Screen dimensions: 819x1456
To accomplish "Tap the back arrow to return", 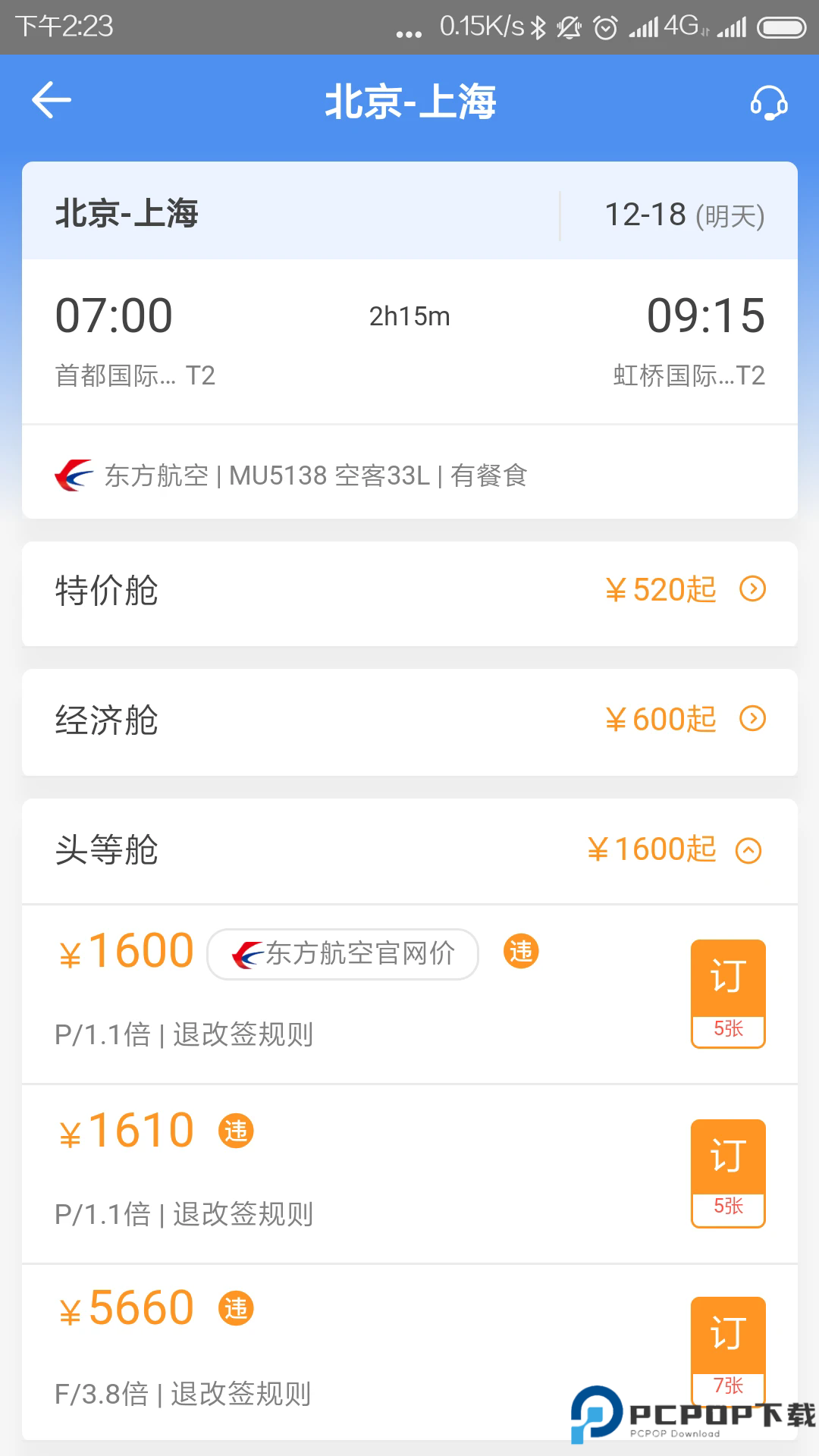I will [x=51, y=99].
